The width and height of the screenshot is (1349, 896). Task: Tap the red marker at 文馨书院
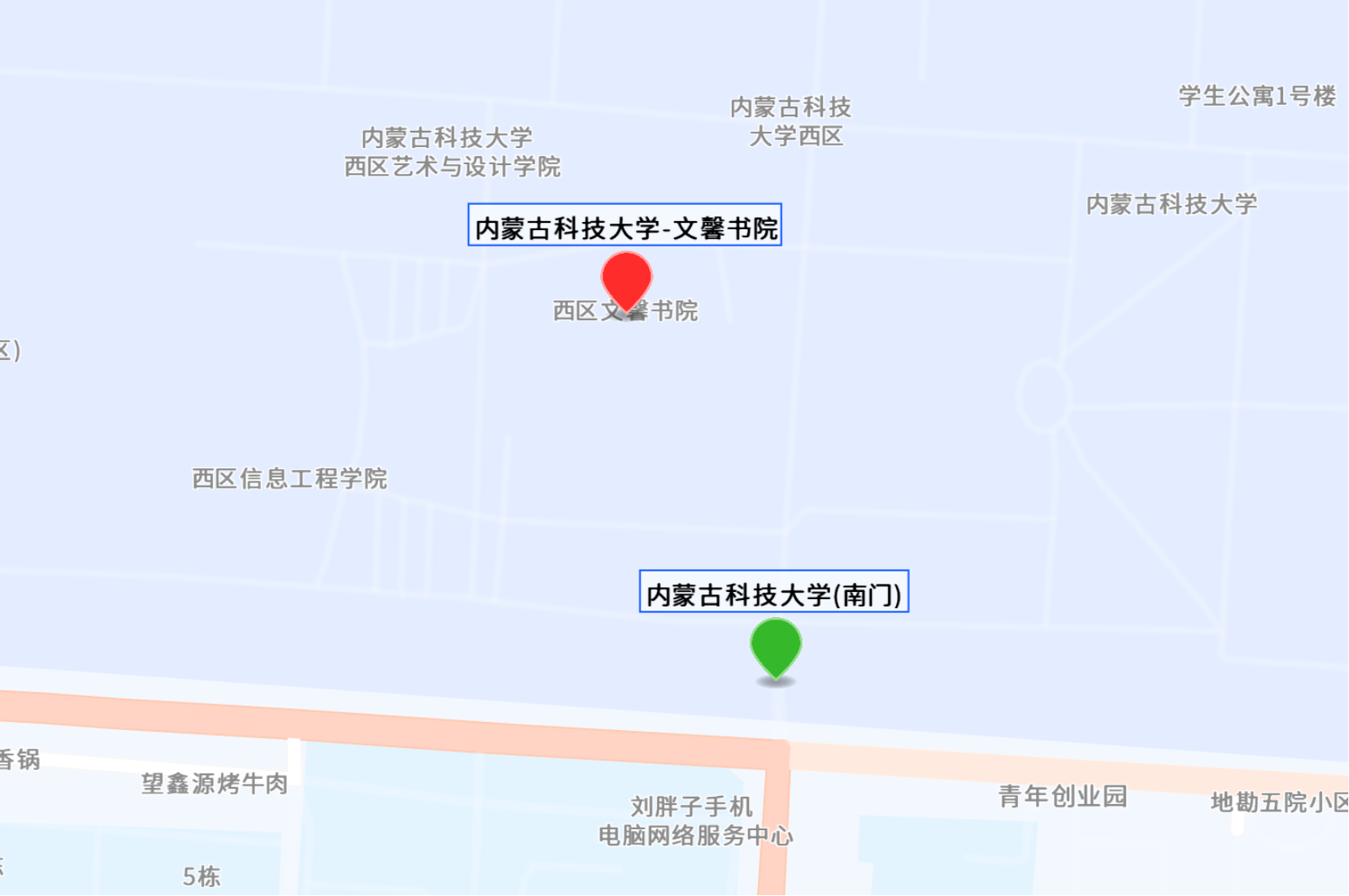(x=626, y=280)
